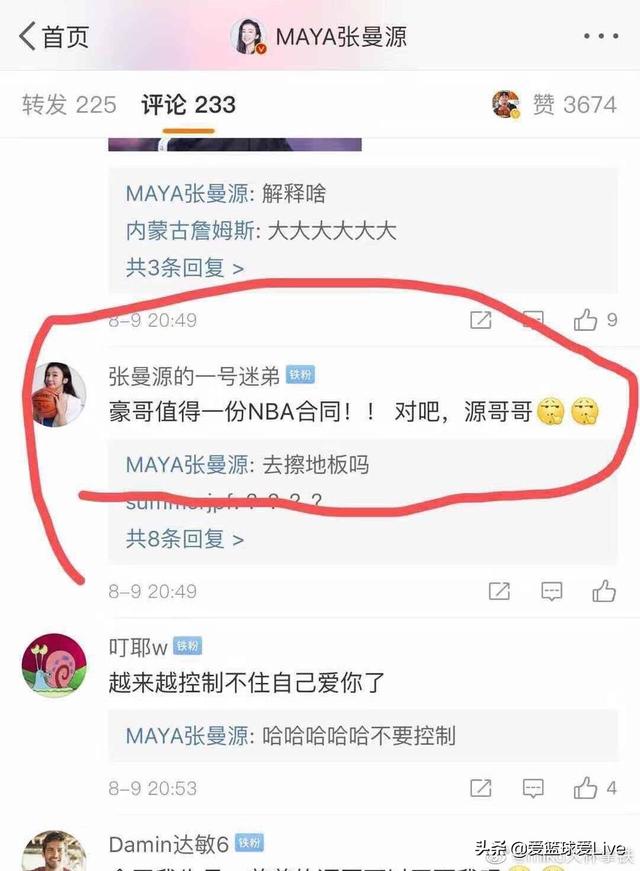The height and width of the screenshot is (871, 640).
Task: Open 张曼源的一号迷弟's profile avatar
Action: [54, 393]
